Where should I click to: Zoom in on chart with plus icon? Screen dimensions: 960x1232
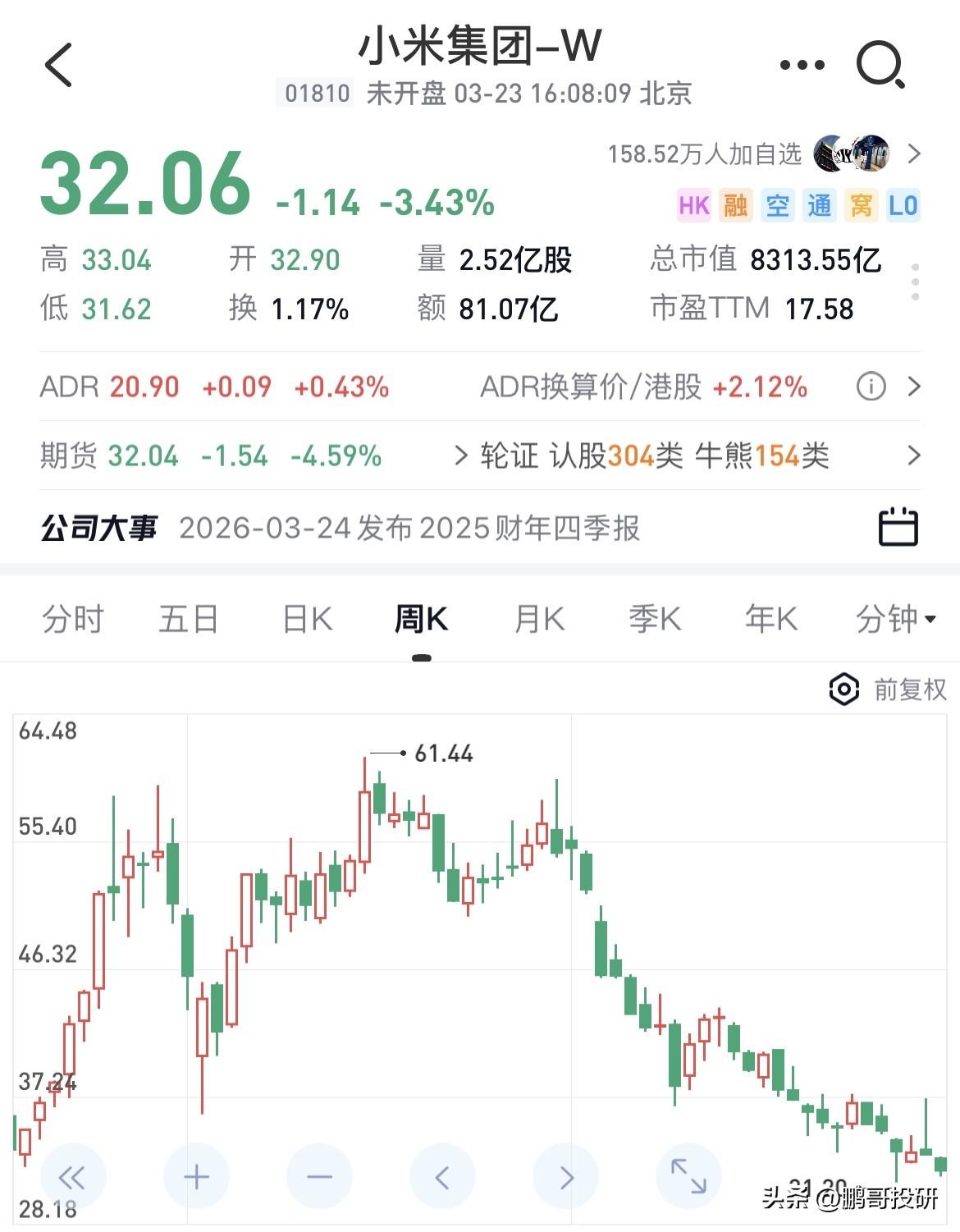[196, 1175]
